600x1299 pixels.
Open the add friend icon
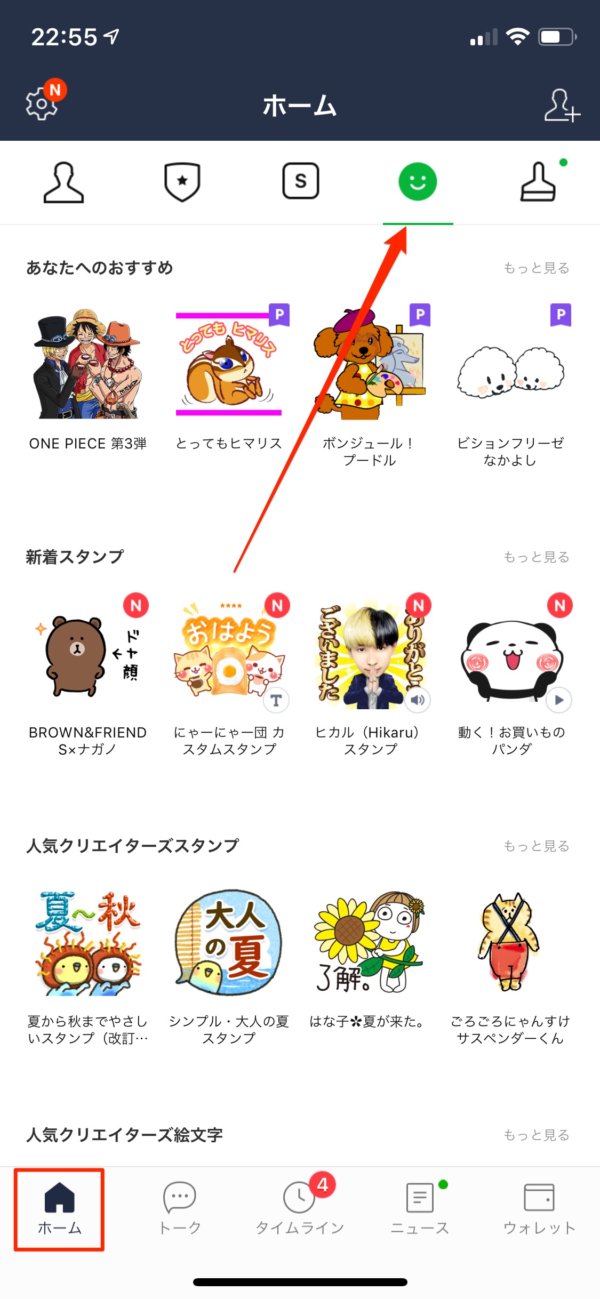pos(561,105)
